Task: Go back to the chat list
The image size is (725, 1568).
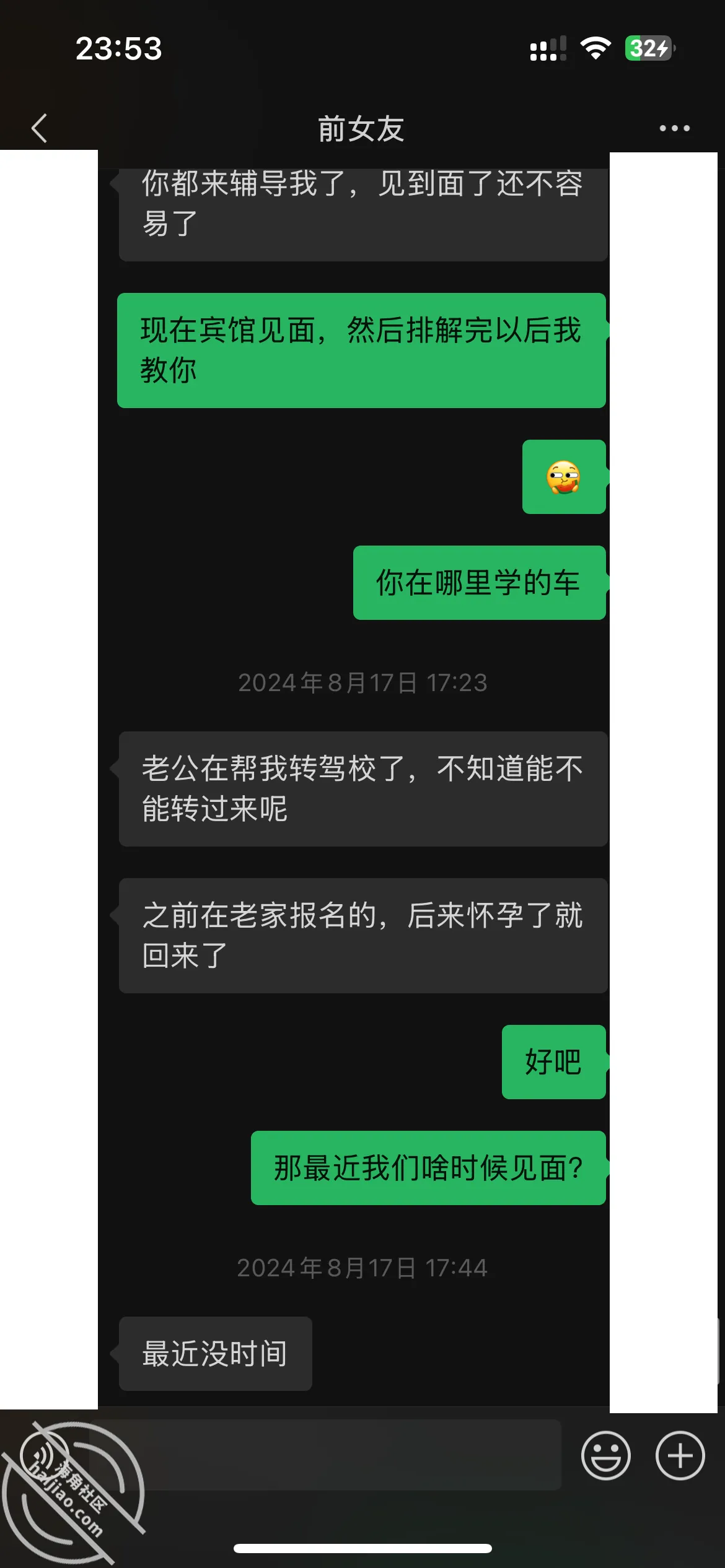Action: (39, 128)
